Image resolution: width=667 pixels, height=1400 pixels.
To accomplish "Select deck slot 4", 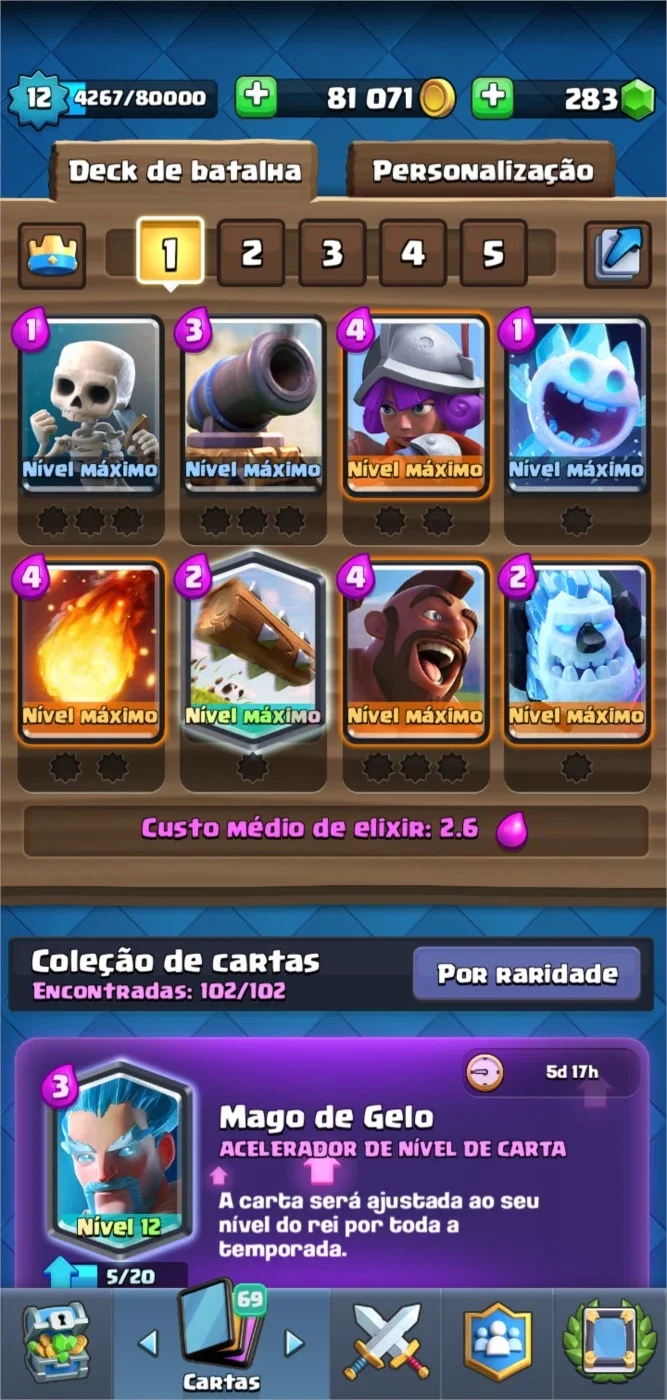I will pyautogui.click(x=413, y=254).
